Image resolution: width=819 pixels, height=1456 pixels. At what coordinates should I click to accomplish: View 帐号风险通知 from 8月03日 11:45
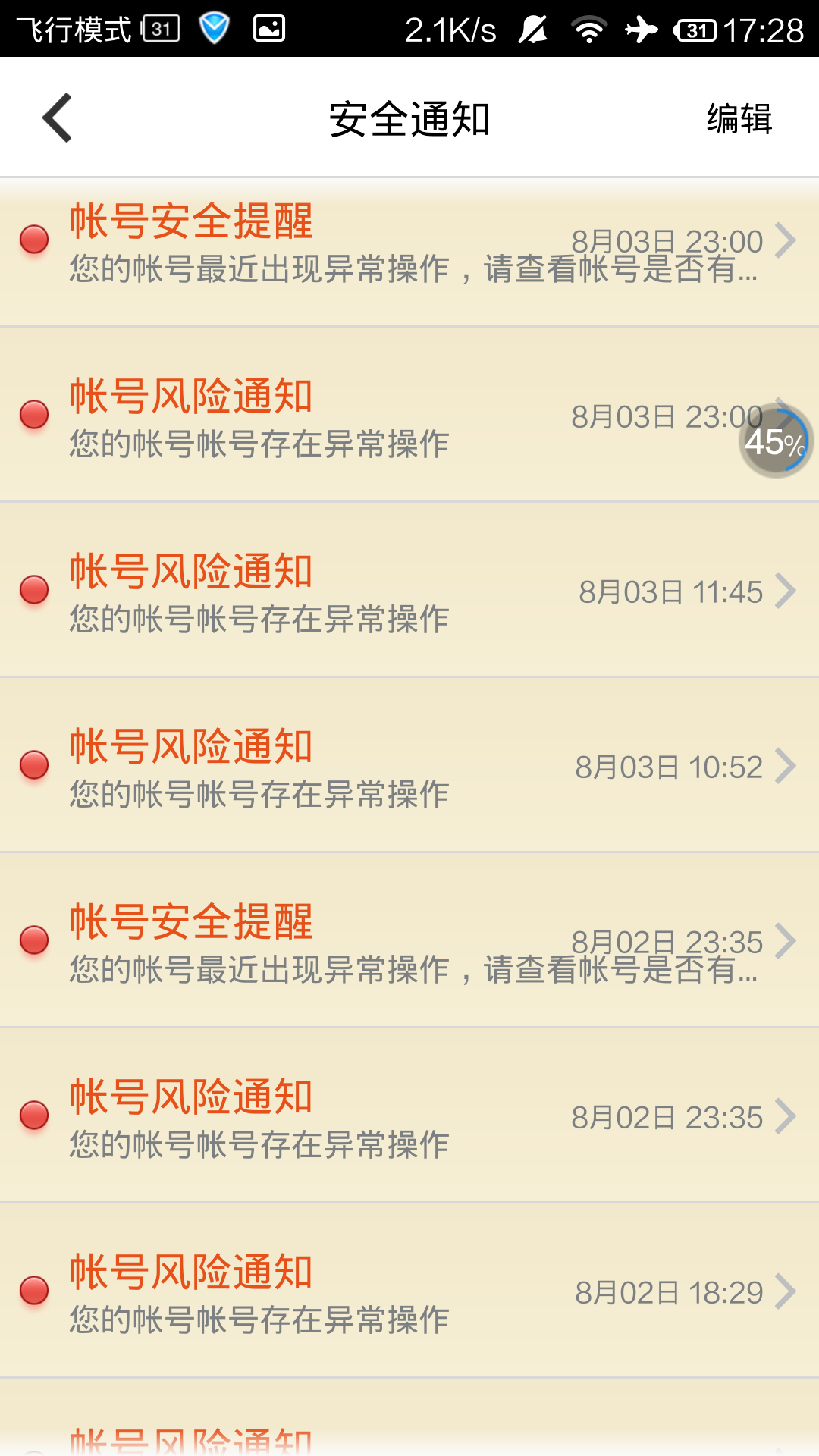(409, 591)
